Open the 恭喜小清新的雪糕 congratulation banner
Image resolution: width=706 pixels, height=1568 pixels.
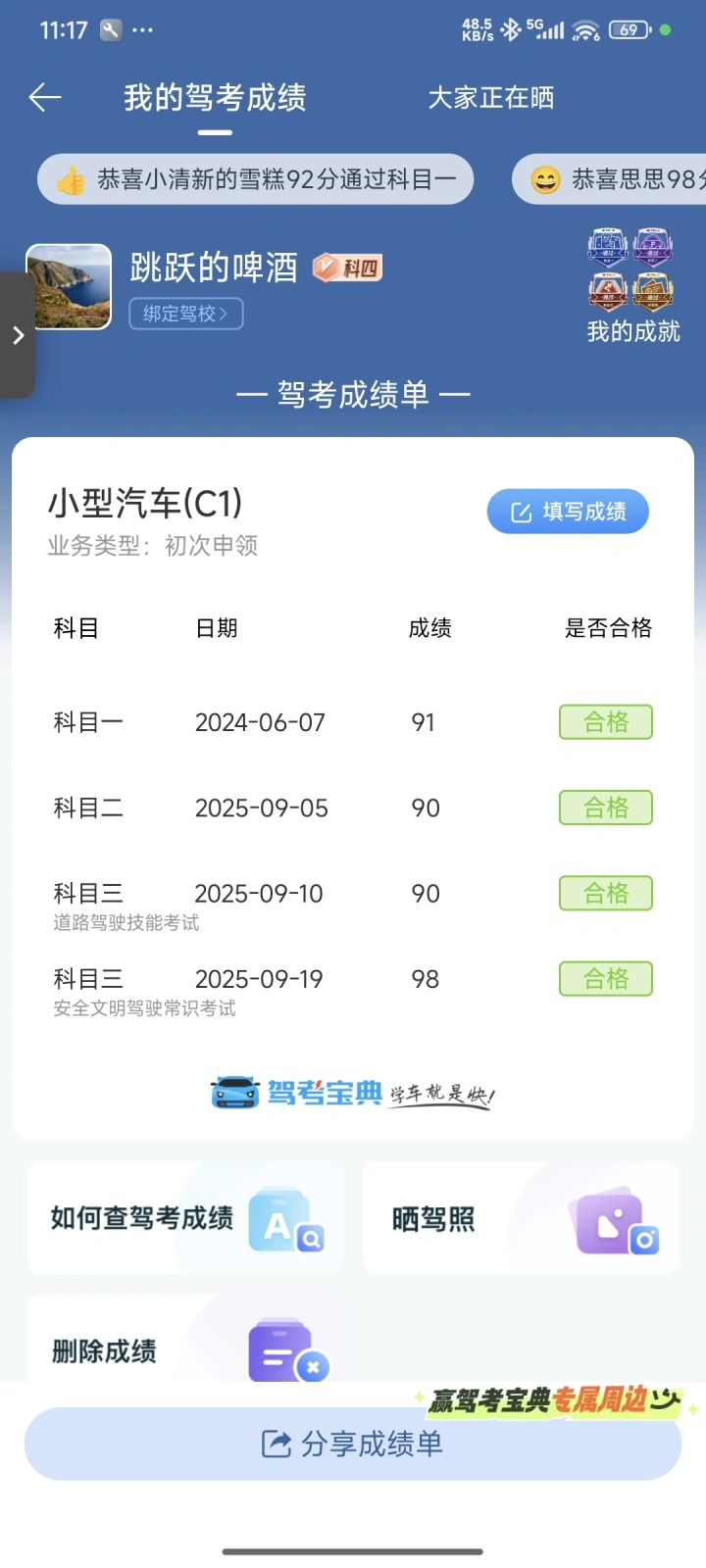tap(256, 179)
